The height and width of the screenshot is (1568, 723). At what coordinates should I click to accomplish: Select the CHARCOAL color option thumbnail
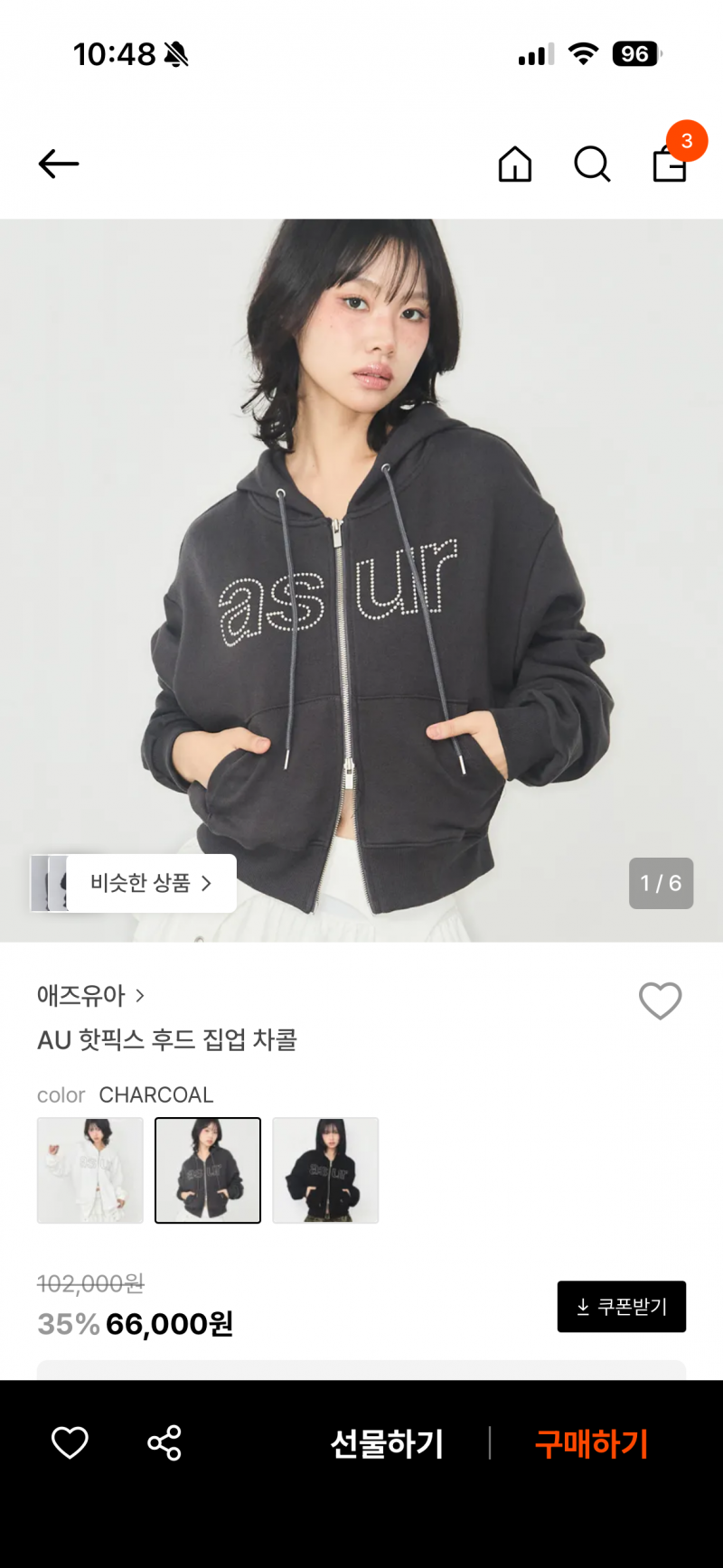[208, 1170]
